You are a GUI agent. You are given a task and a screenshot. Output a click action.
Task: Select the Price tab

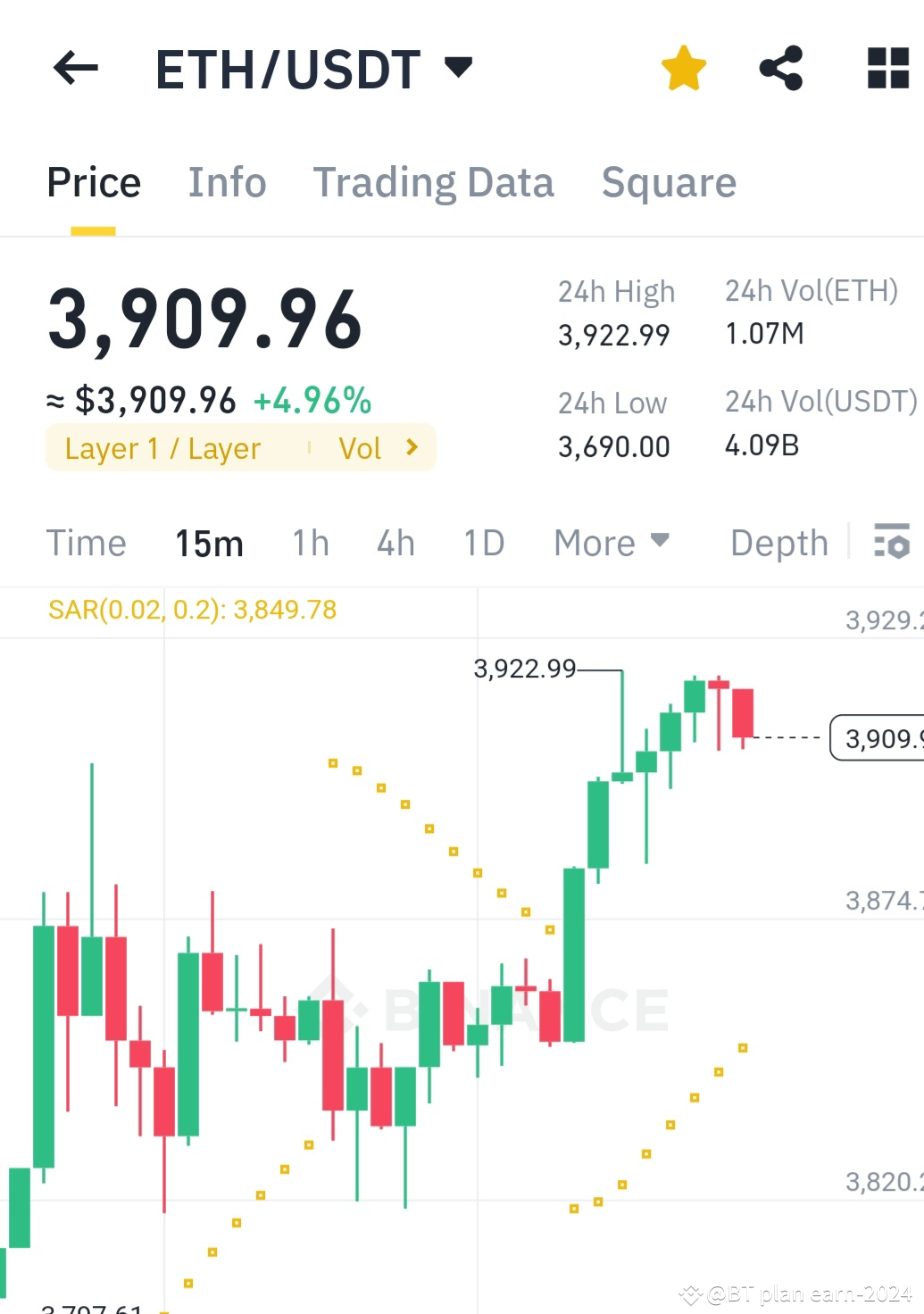(x=94, y=182)
